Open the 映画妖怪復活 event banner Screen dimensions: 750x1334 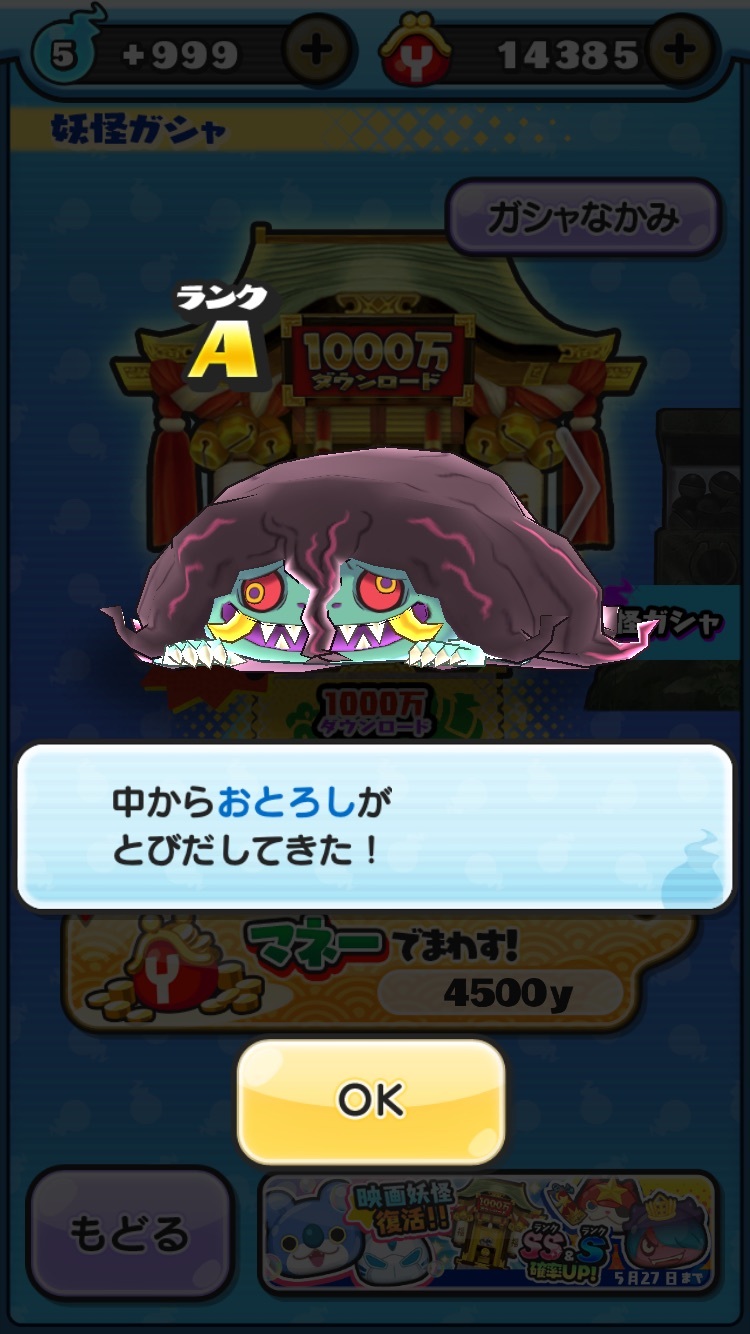point(488,1232)
